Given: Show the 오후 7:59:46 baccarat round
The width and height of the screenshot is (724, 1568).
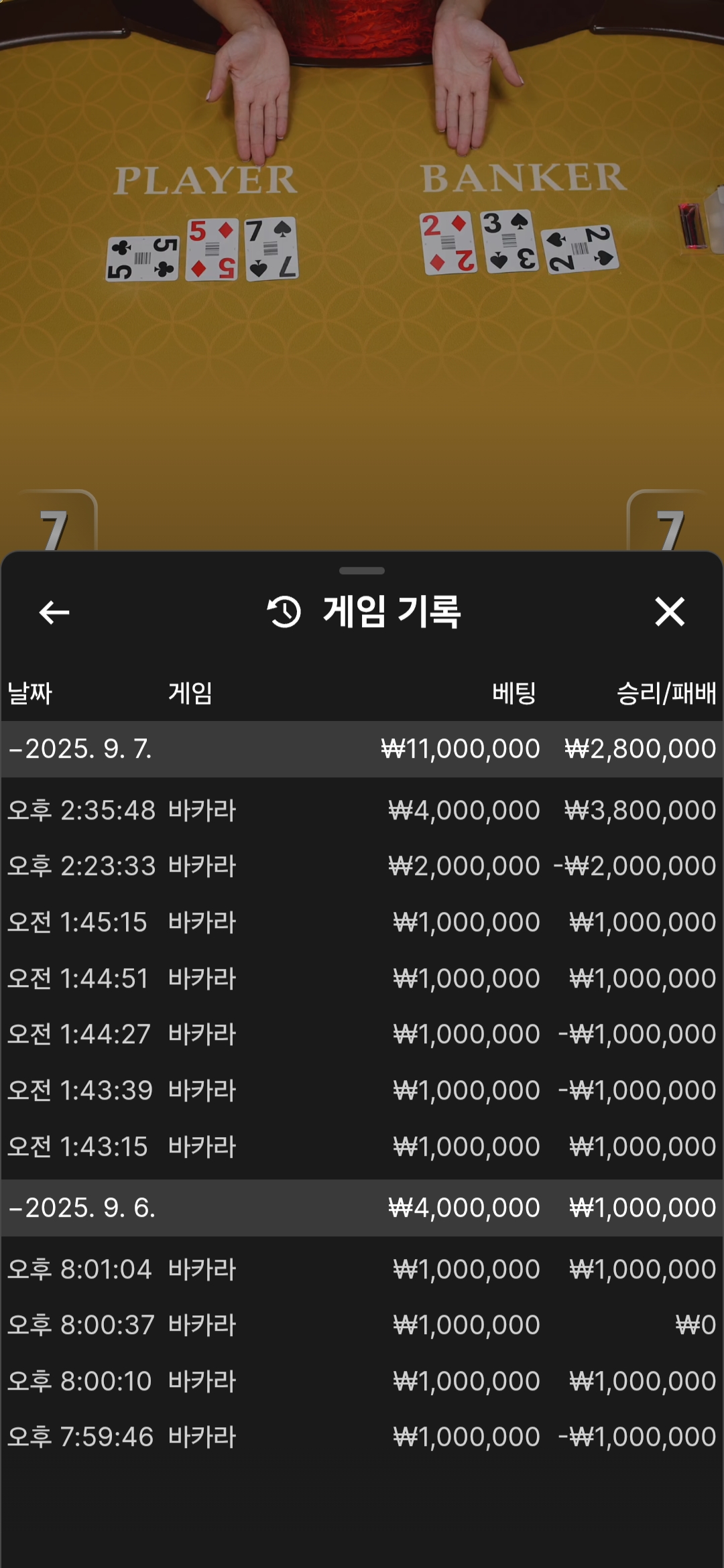Looking at the screenshot, I should pos(362,1437).
